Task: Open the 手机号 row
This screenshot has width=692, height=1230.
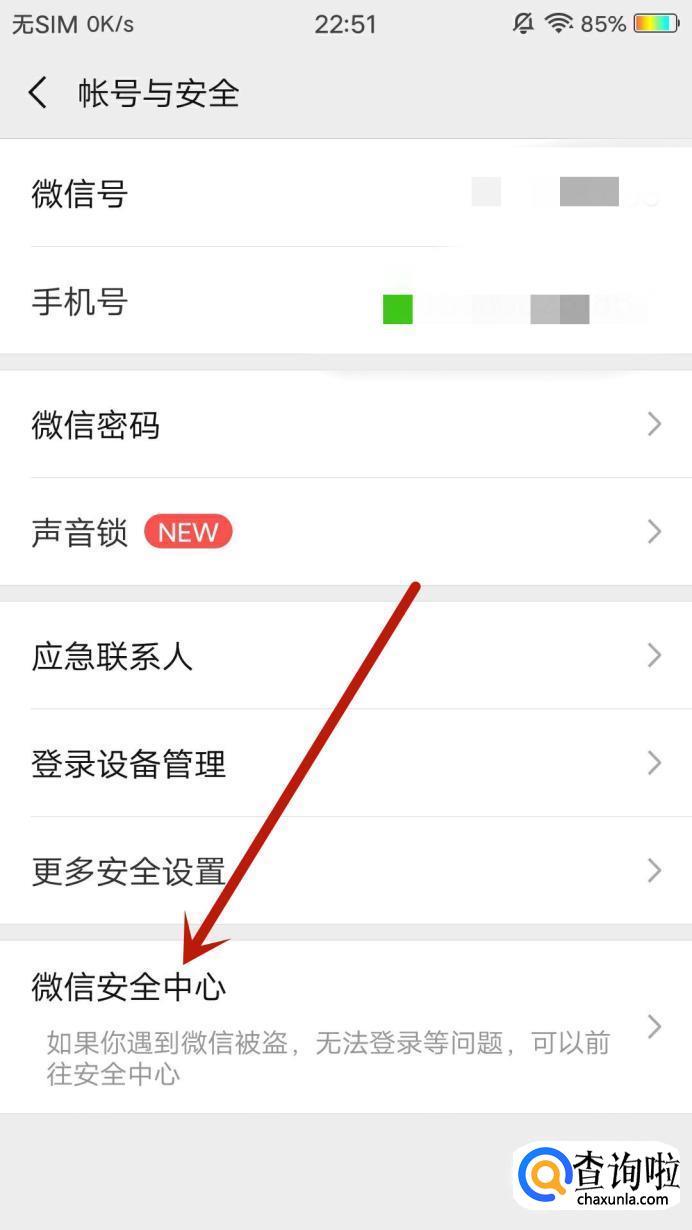Action: coord(345,301)
